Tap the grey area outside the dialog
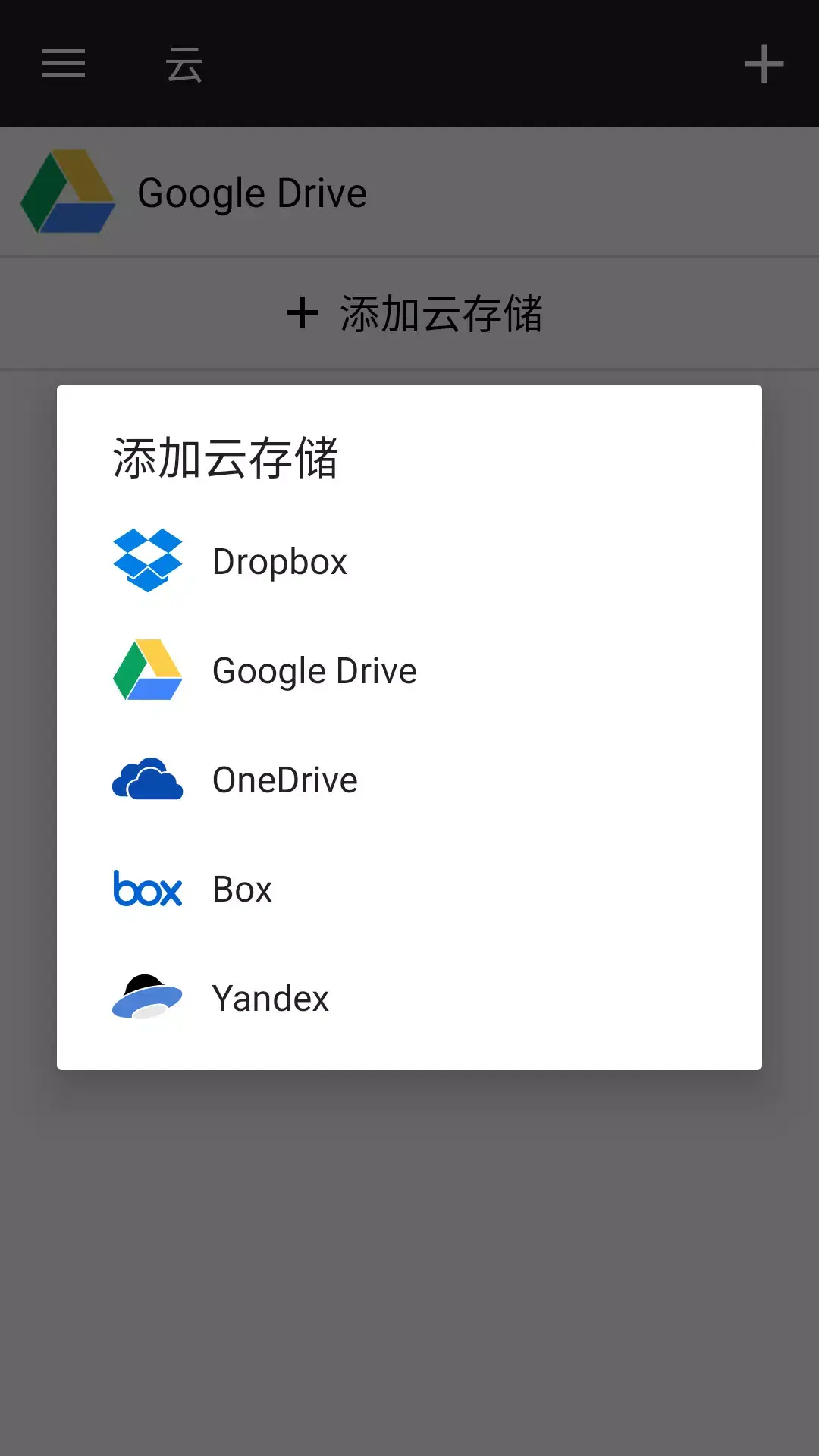The image size is (819, 1456). pos(409,1251)
